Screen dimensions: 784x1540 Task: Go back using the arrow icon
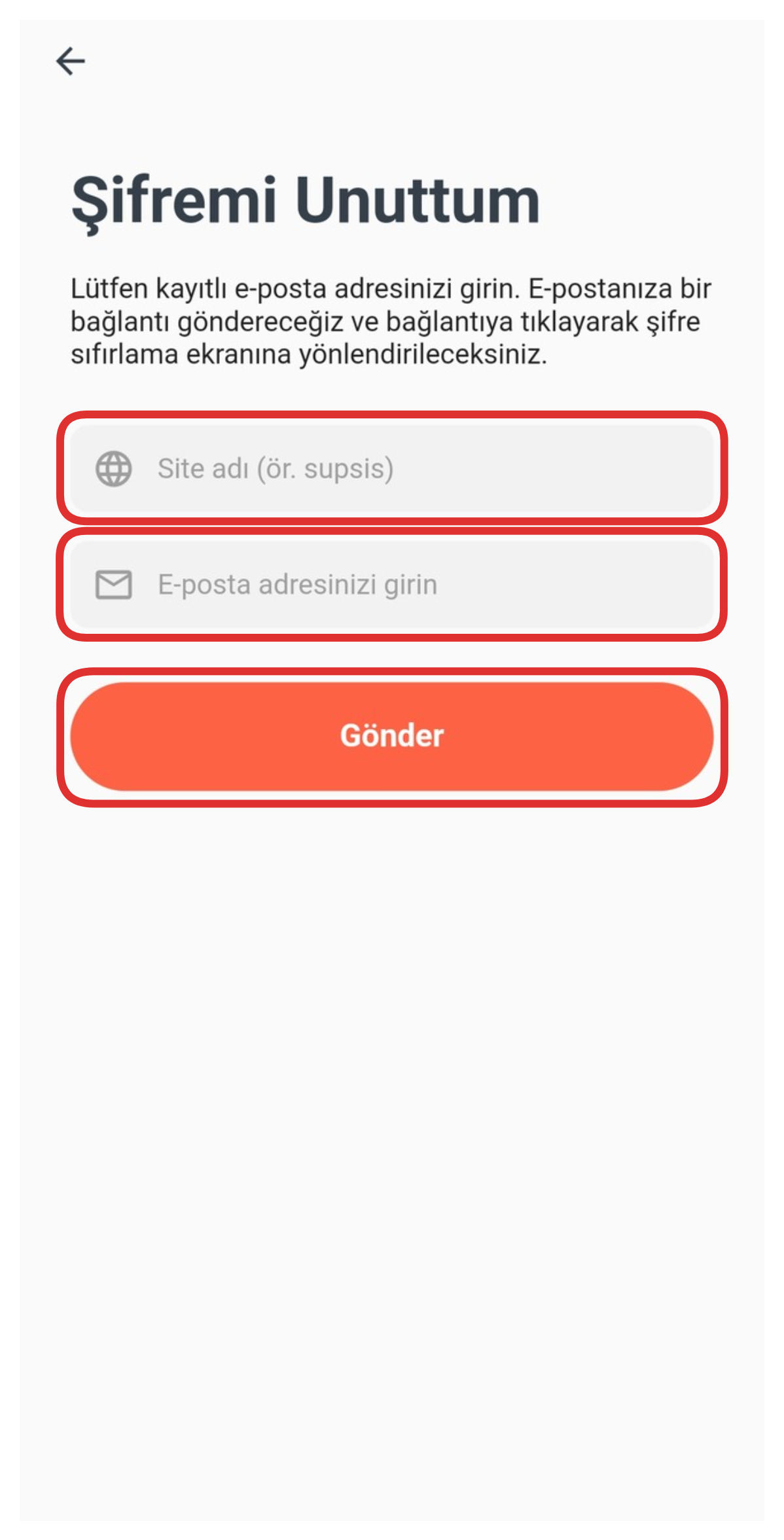pyautogui.click(x=71, y=62)
